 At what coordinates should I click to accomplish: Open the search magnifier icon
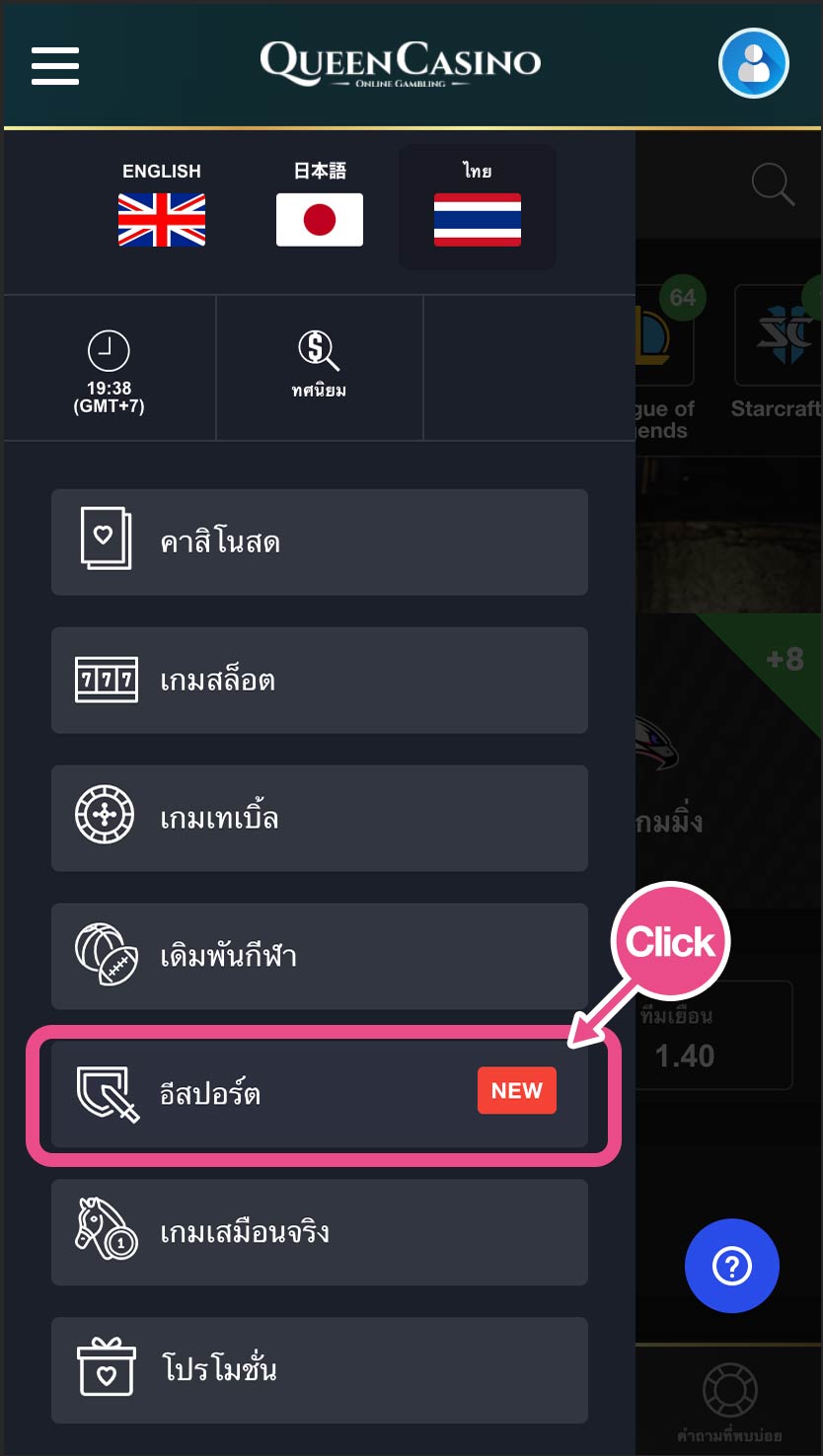[x=773, y=184]
